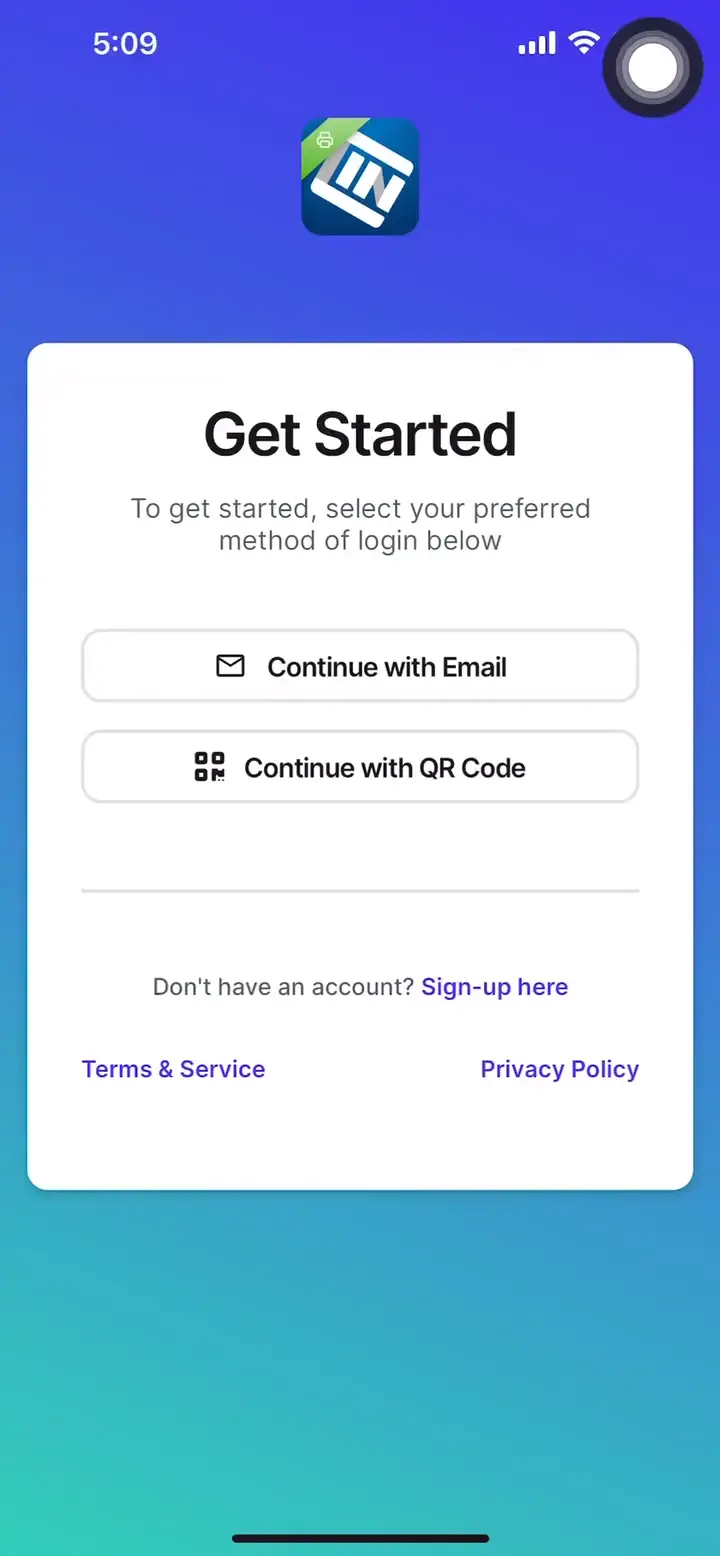The width and height of the screenshot is (720, 1556).
Task: View the Privacy Policy
Action: coord(559,1068)
